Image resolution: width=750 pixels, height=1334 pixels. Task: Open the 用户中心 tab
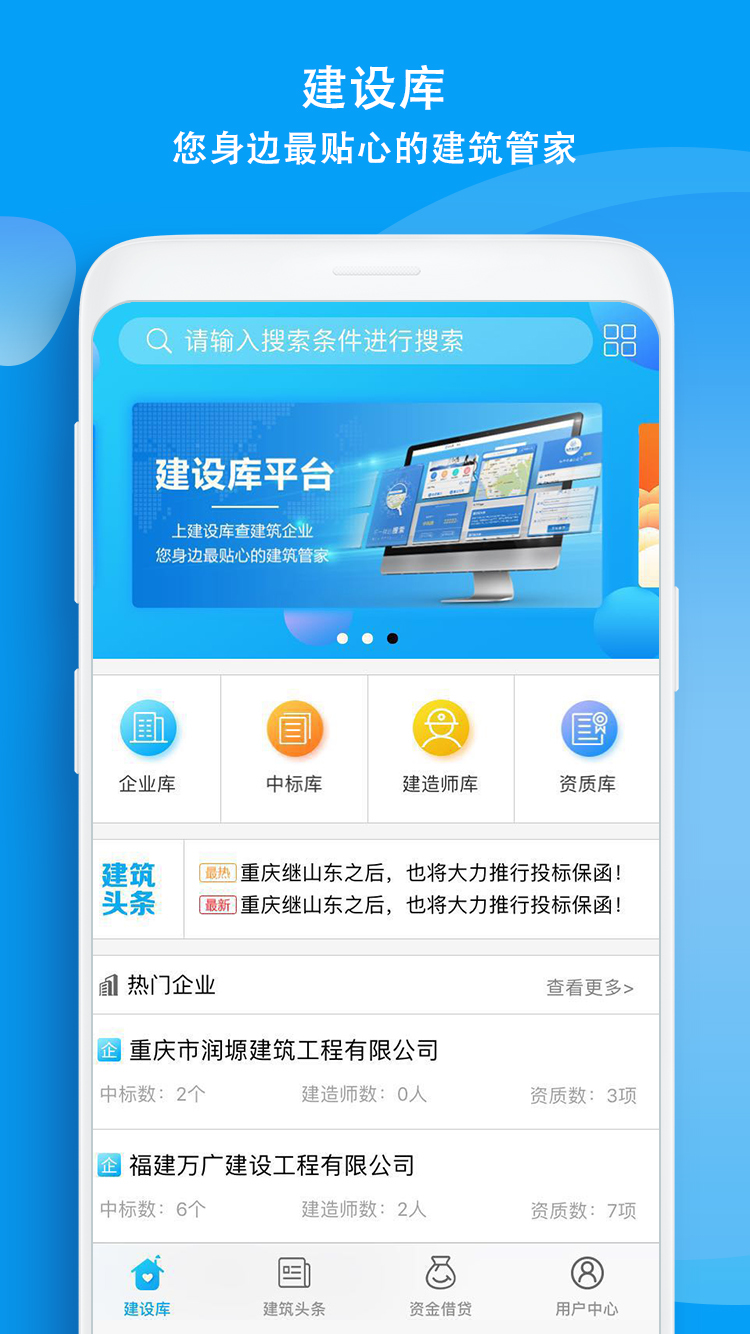click(587, 1285)
